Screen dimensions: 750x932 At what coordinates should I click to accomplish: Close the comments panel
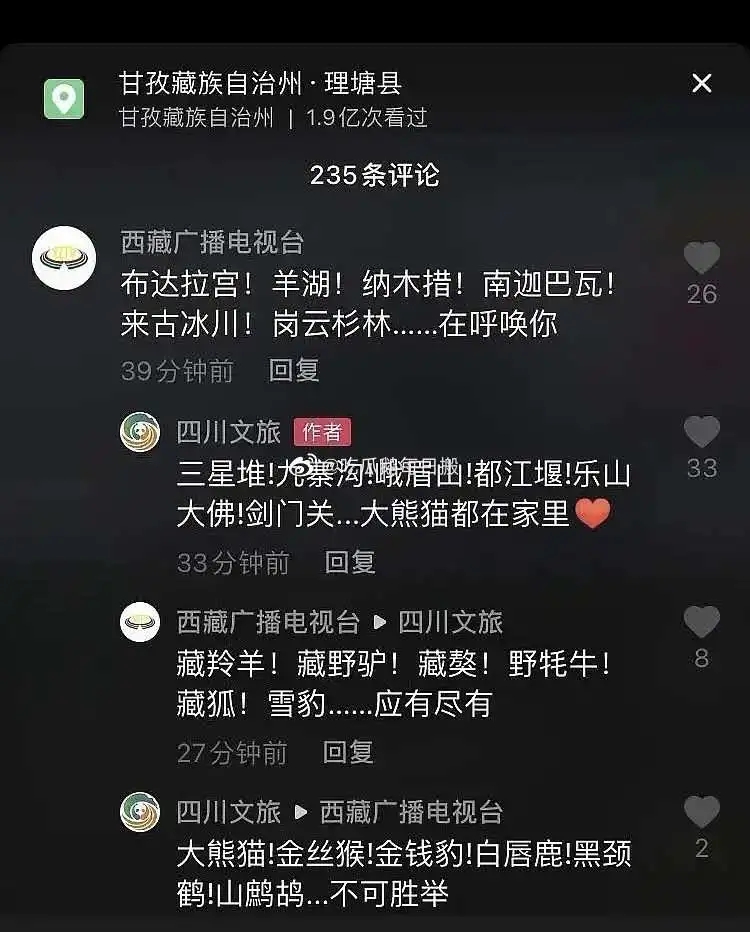pyautogui.click(x=702, y=83)
